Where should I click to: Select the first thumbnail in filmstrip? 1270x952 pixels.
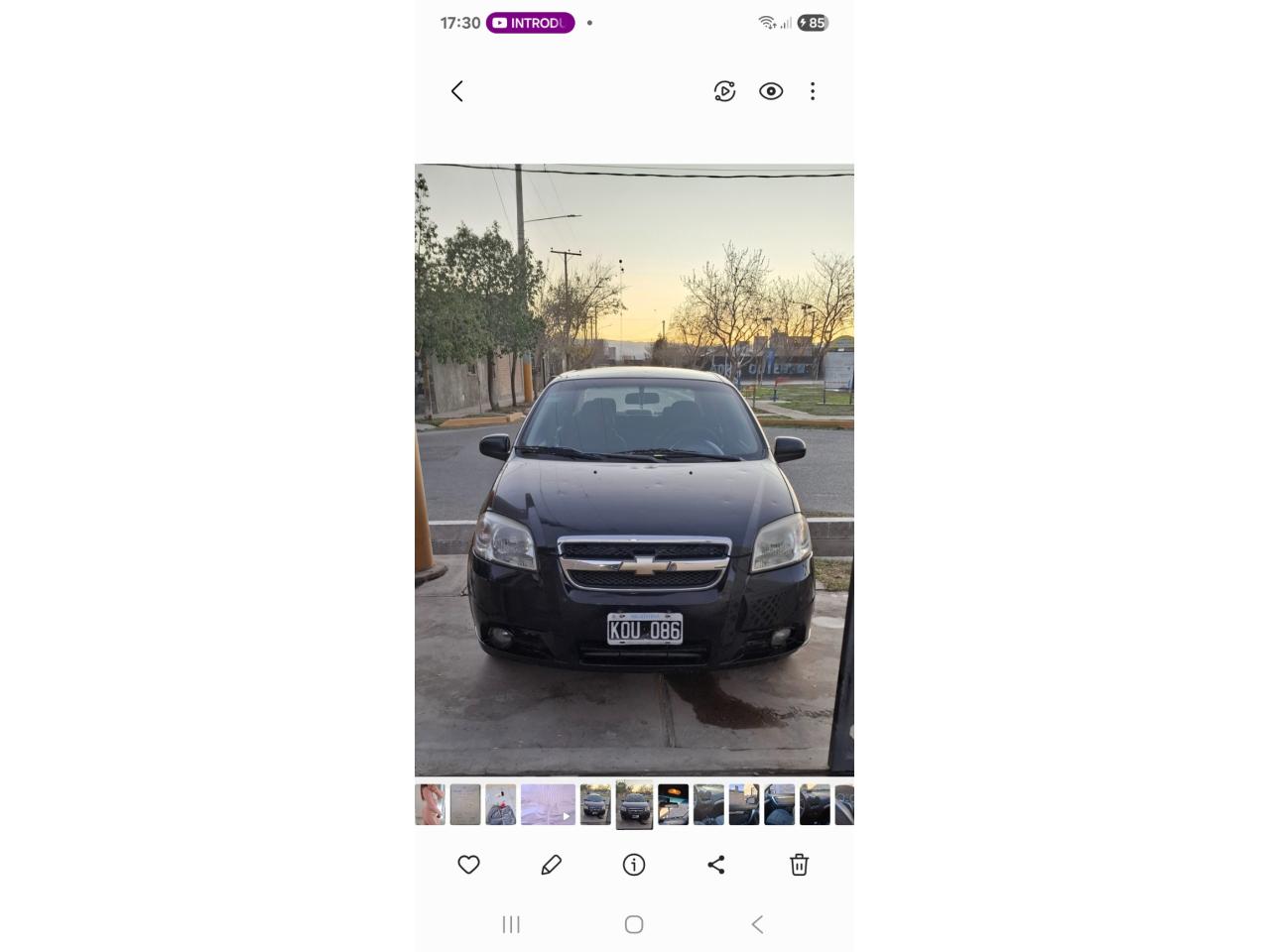coord(429,804)
